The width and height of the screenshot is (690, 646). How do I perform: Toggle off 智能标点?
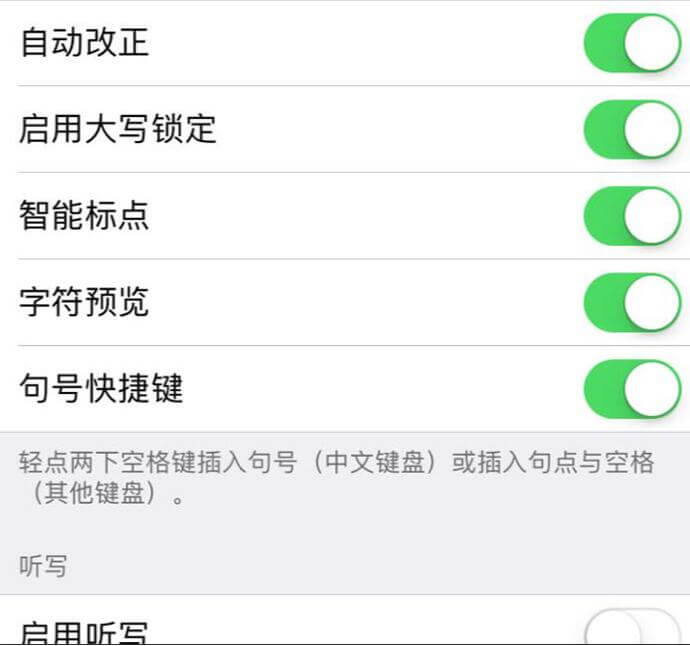pyautogui.click(x=632, y=216)
